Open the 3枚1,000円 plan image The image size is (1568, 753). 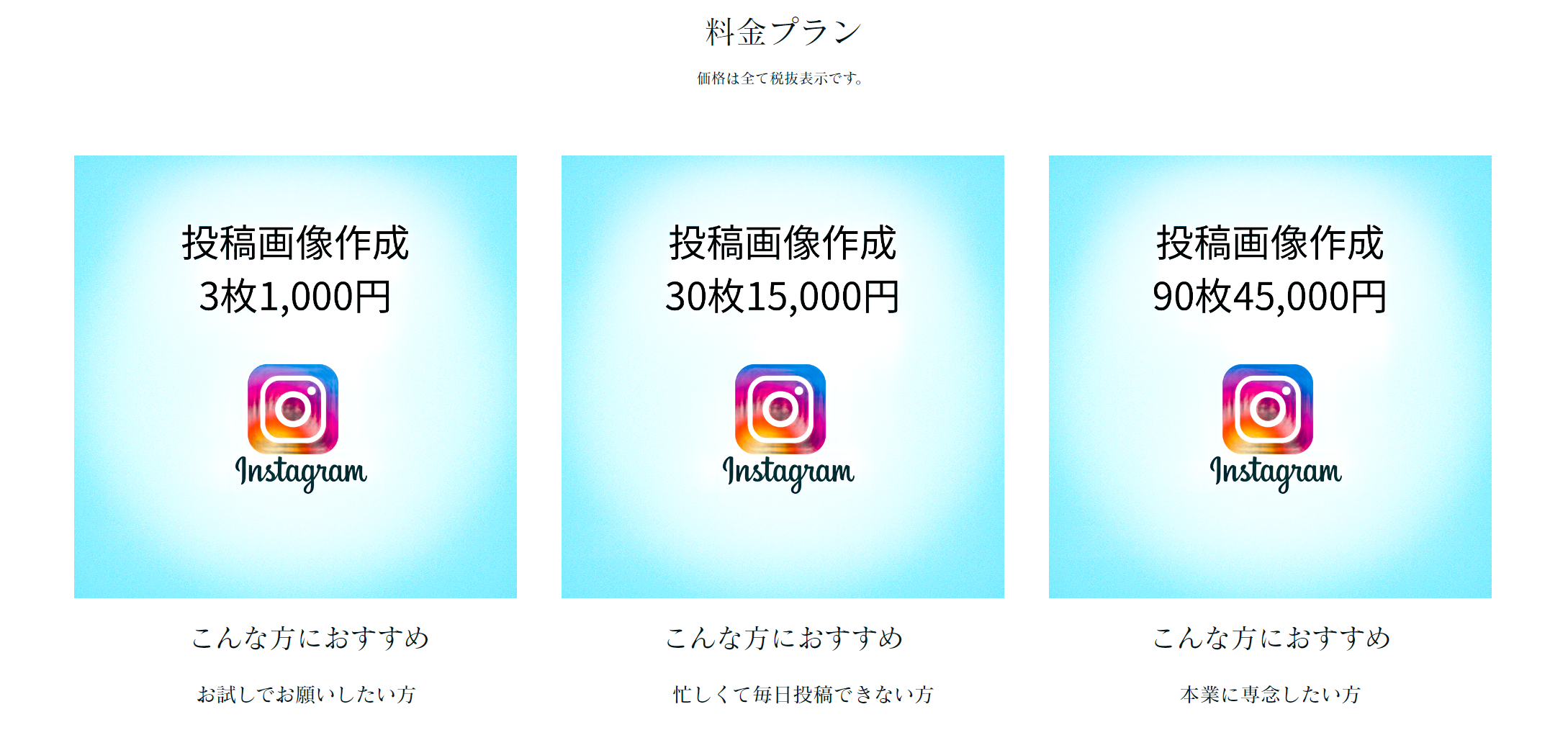295,376
